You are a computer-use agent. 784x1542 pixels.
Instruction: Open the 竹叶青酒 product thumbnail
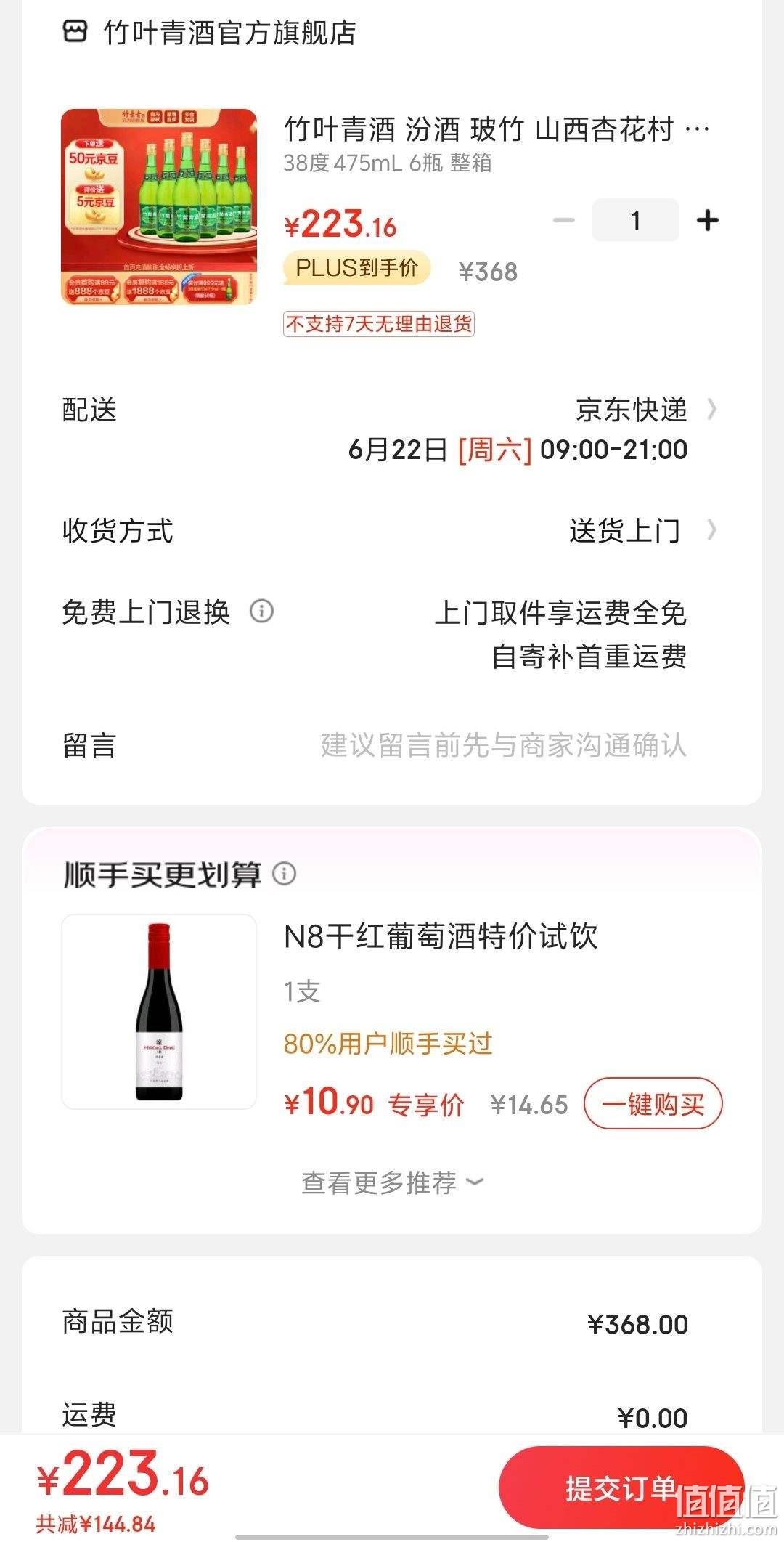coord(159,207)
